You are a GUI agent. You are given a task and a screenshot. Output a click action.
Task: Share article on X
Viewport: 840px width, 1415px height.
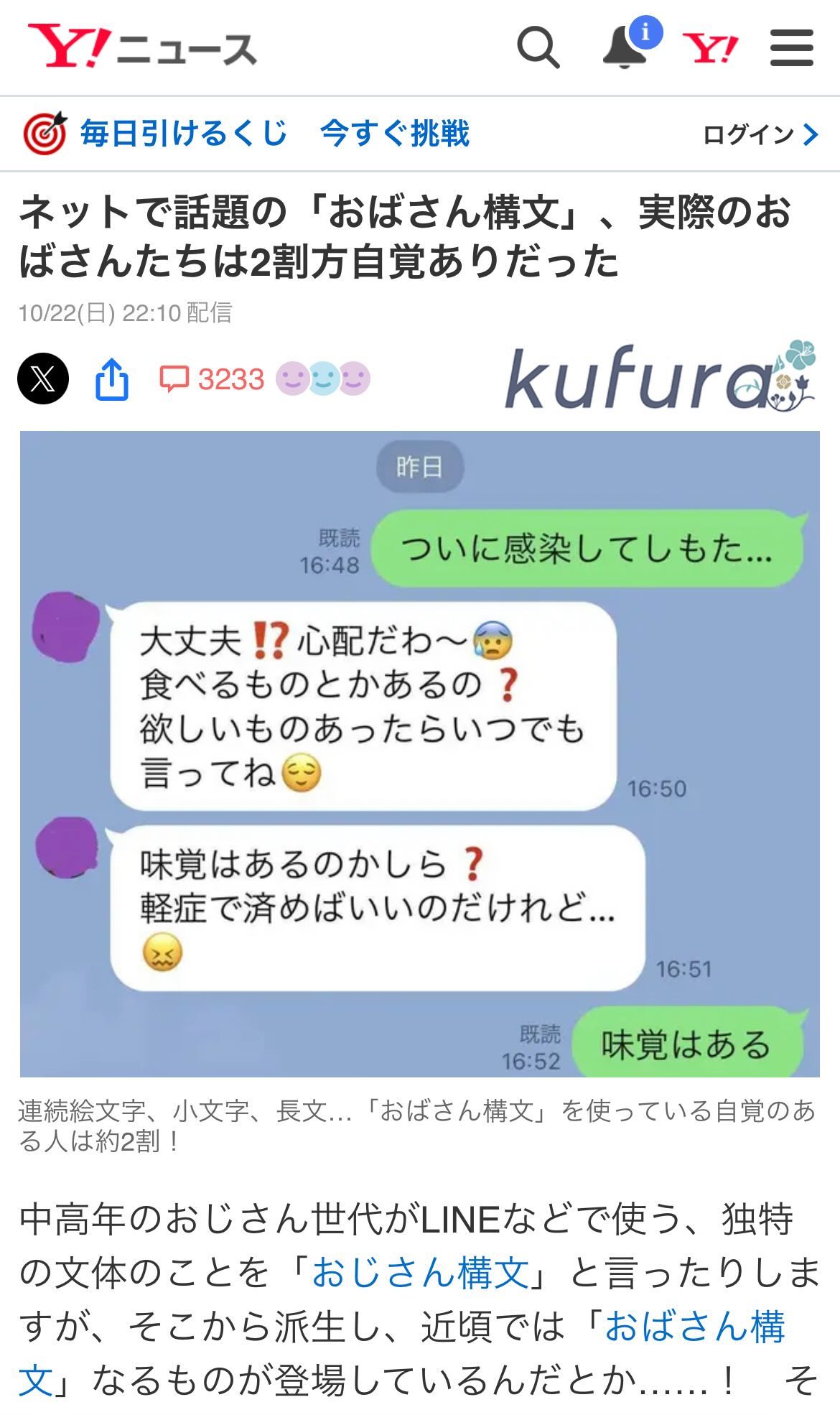(43, 379)
